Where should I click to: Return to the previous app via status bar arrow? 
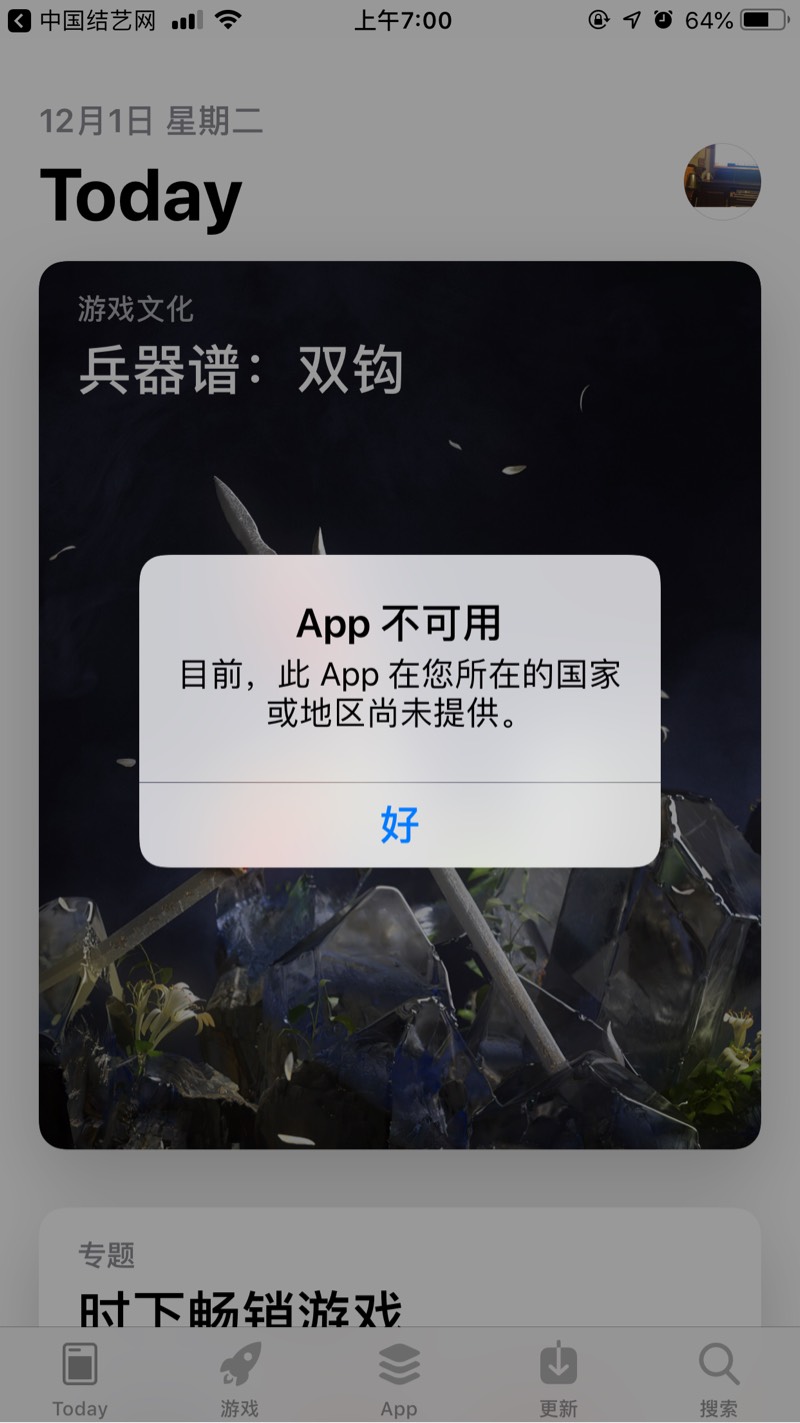coord(20,20)
